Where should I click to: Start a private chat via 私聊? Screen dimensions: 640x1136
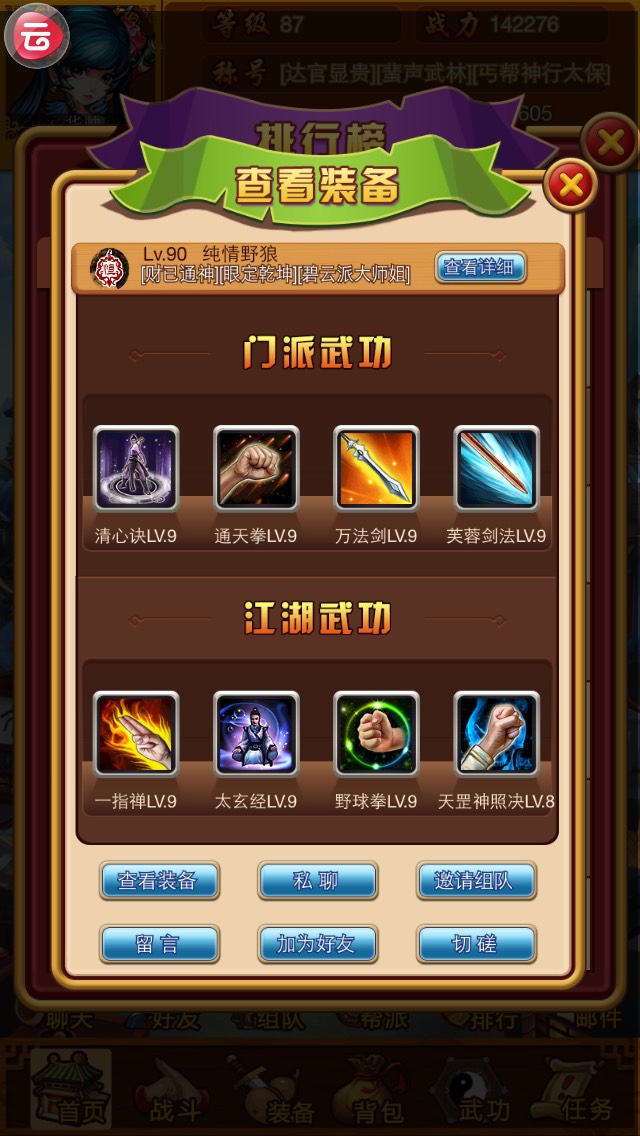(318, 881)
